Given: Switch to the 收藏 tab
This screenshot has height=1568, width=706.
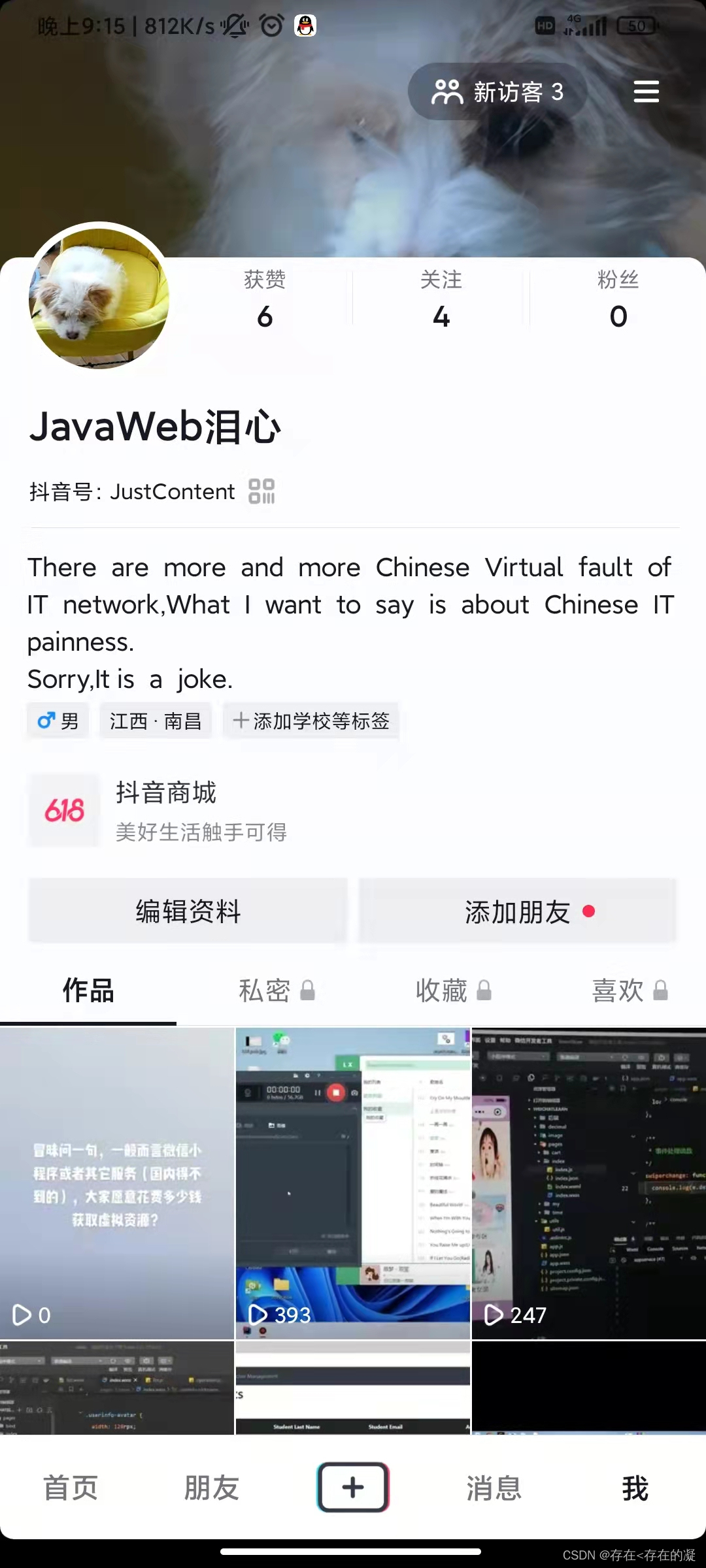Looking at the screenshot, I should tap(454, 990).
